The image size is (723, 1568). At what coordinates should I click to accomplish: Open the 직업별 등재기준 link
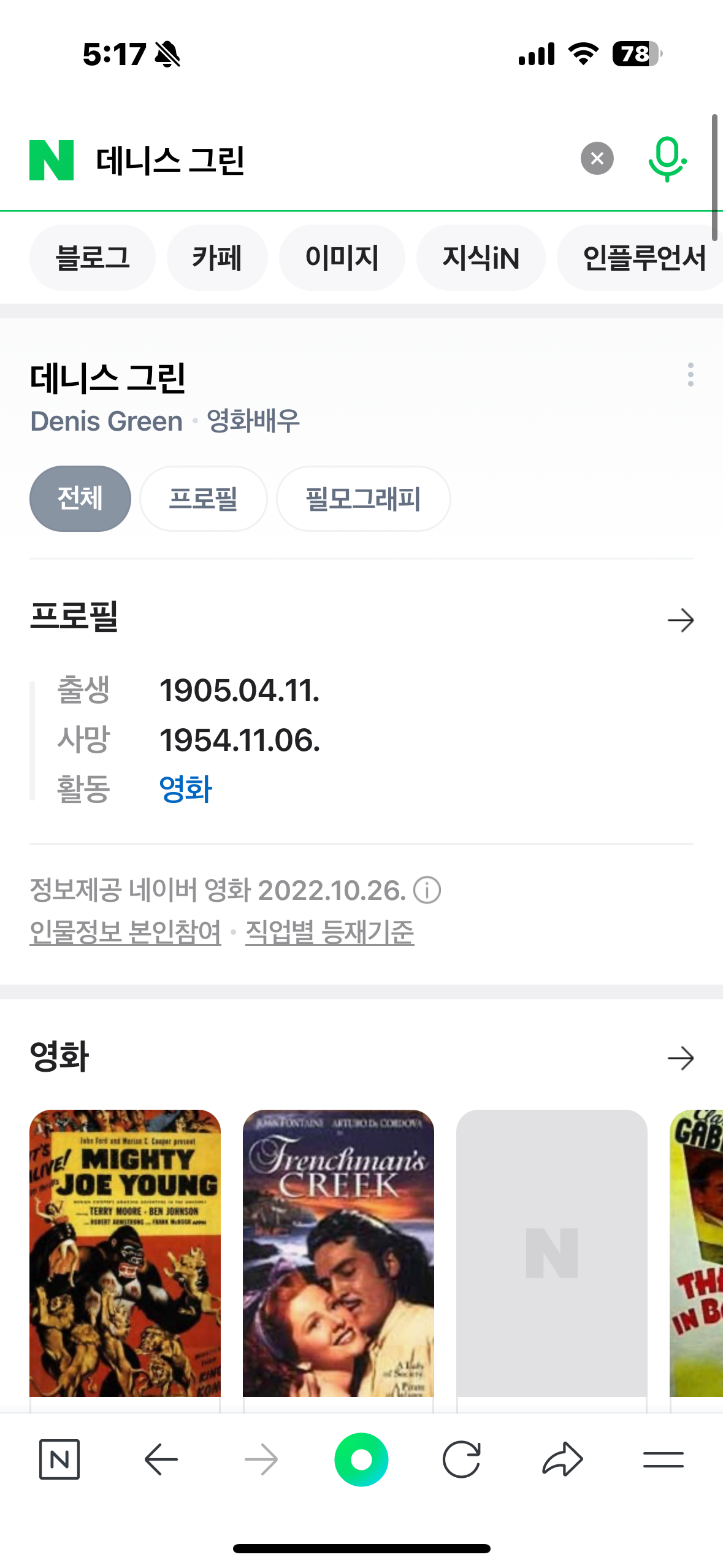coord(330,932)
